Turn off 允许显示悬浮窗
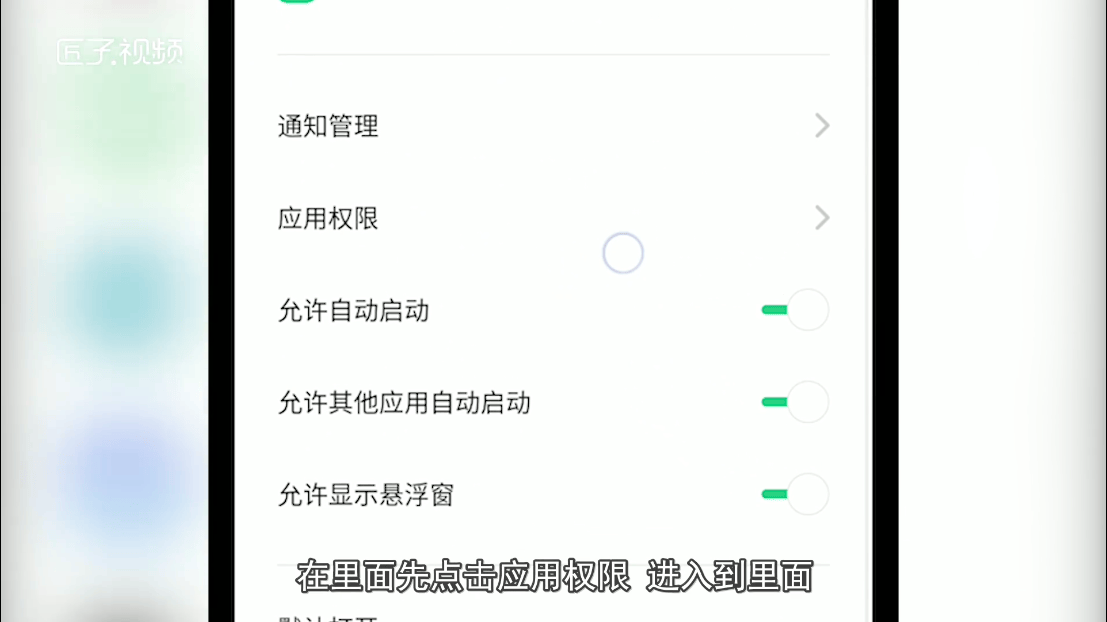This screenshot has width=1107, height=622. 795,494
